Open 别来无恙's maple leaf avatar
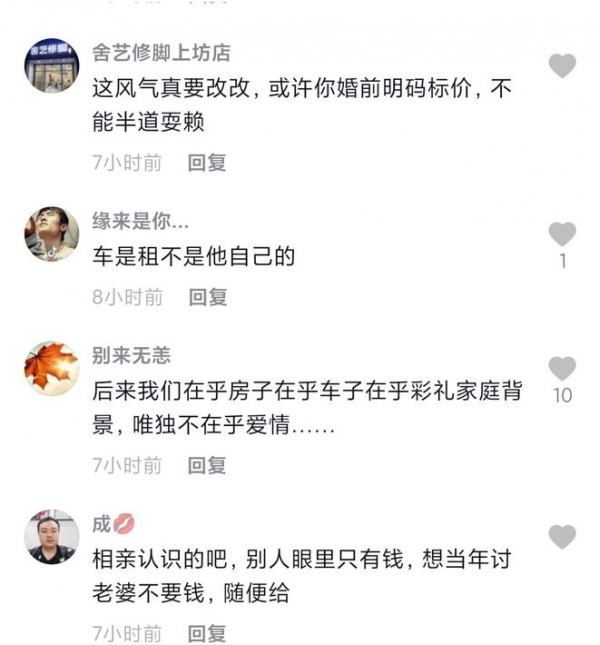Viewport: 600px width, 645px height. pos(51,368)
